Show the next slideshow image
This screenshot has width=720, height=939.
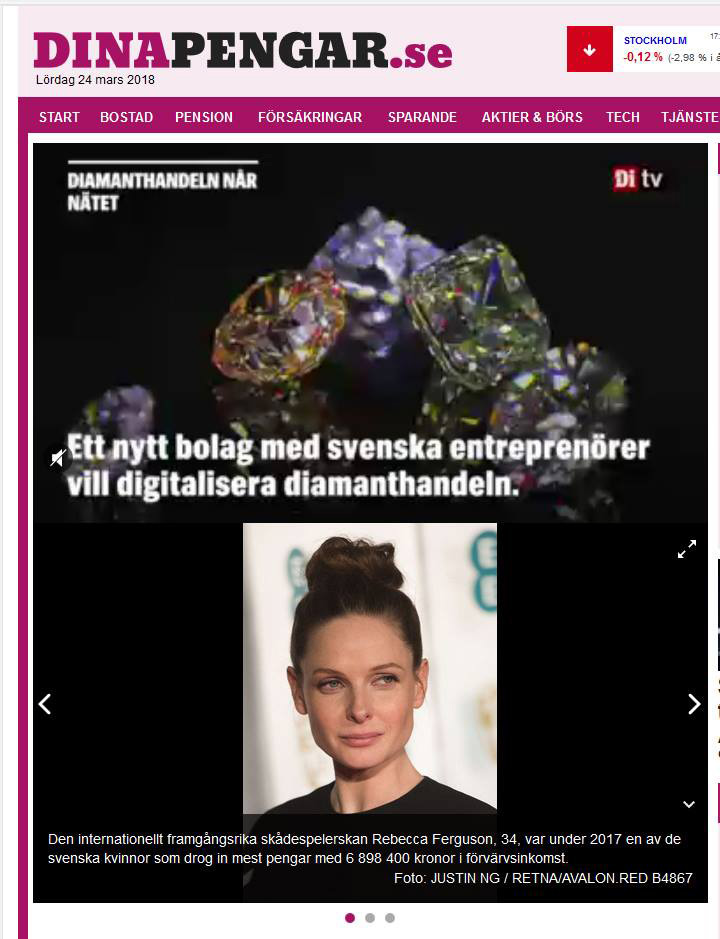(694, 704)
